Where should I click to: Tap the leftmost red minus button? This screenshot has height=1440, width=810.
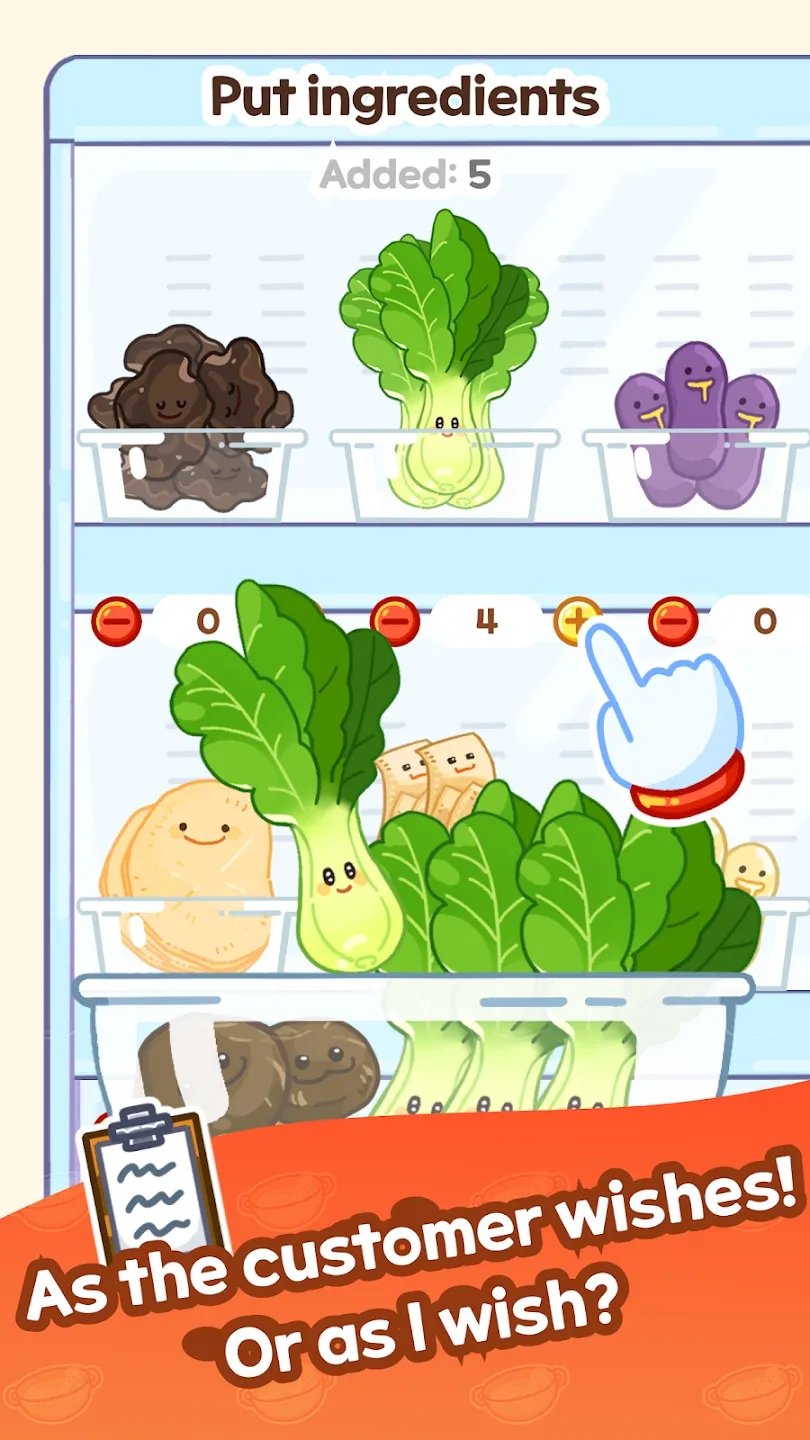(x=118, y=620)
